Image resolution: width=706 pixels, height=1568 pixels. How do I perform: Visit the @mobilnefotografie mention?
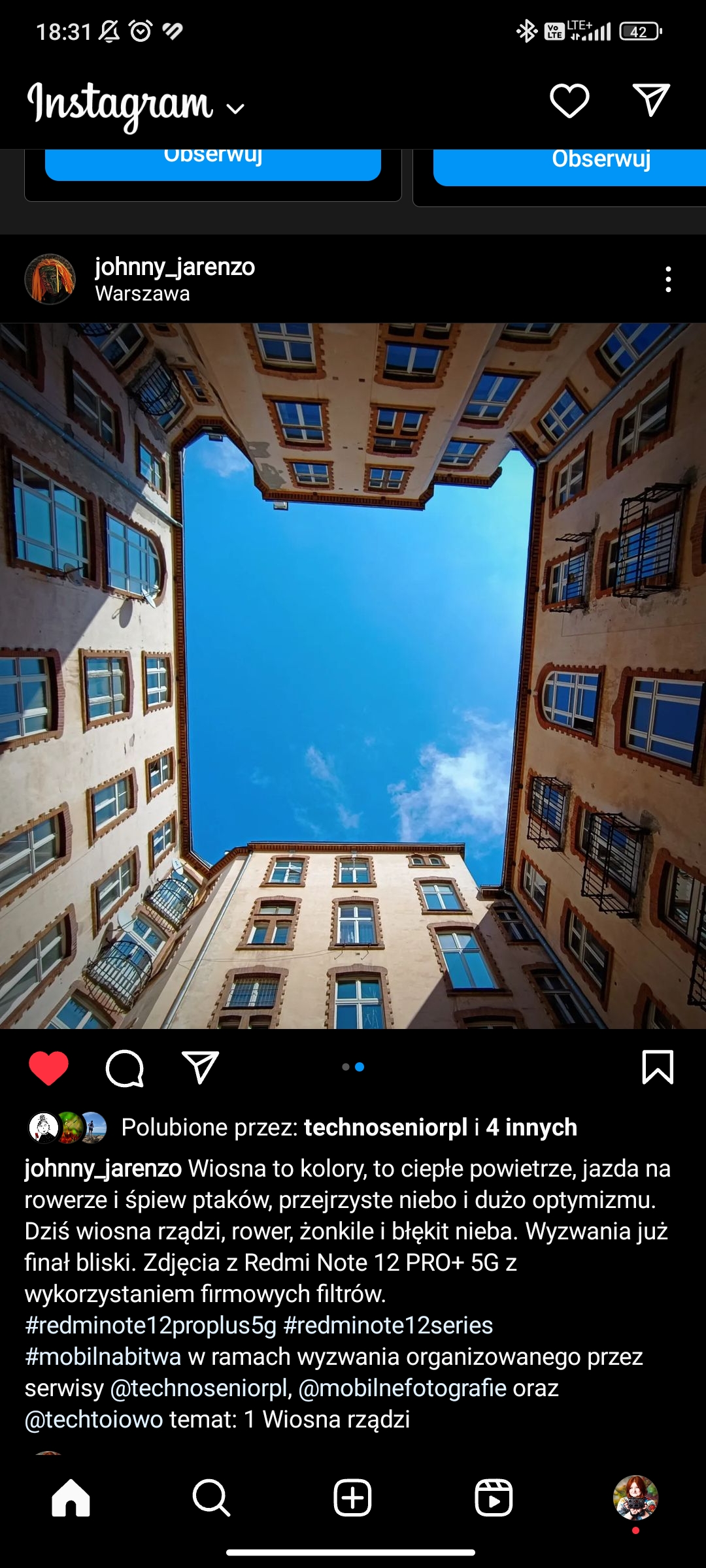402,1388
